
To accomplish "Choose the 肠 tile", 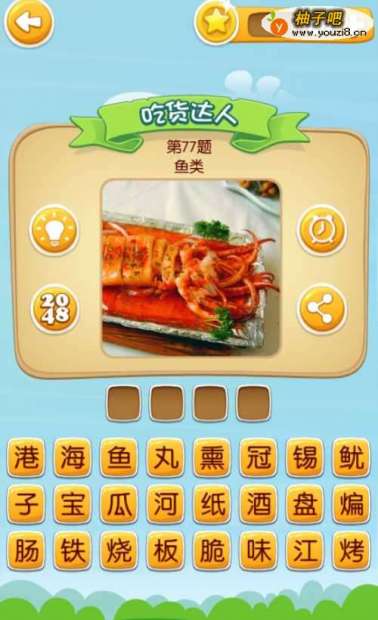I will pos(26,550).
